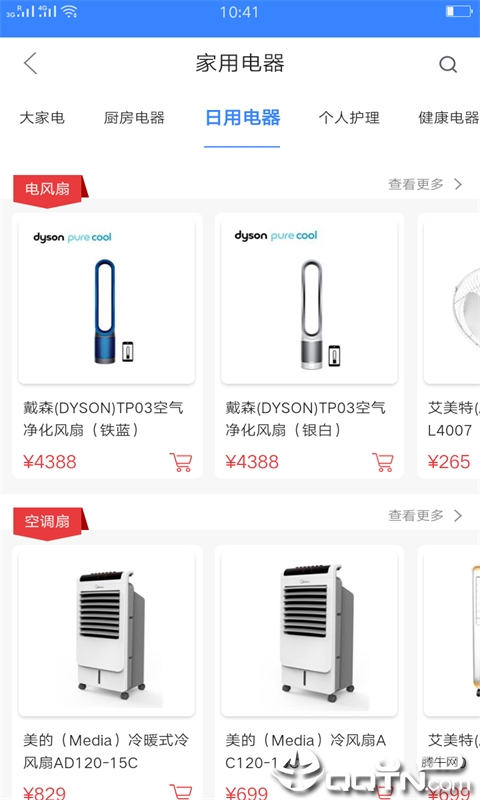Open the Dyson TP03 铁蓝 fan card
The image size is (480, 800).
coord(107,346)
